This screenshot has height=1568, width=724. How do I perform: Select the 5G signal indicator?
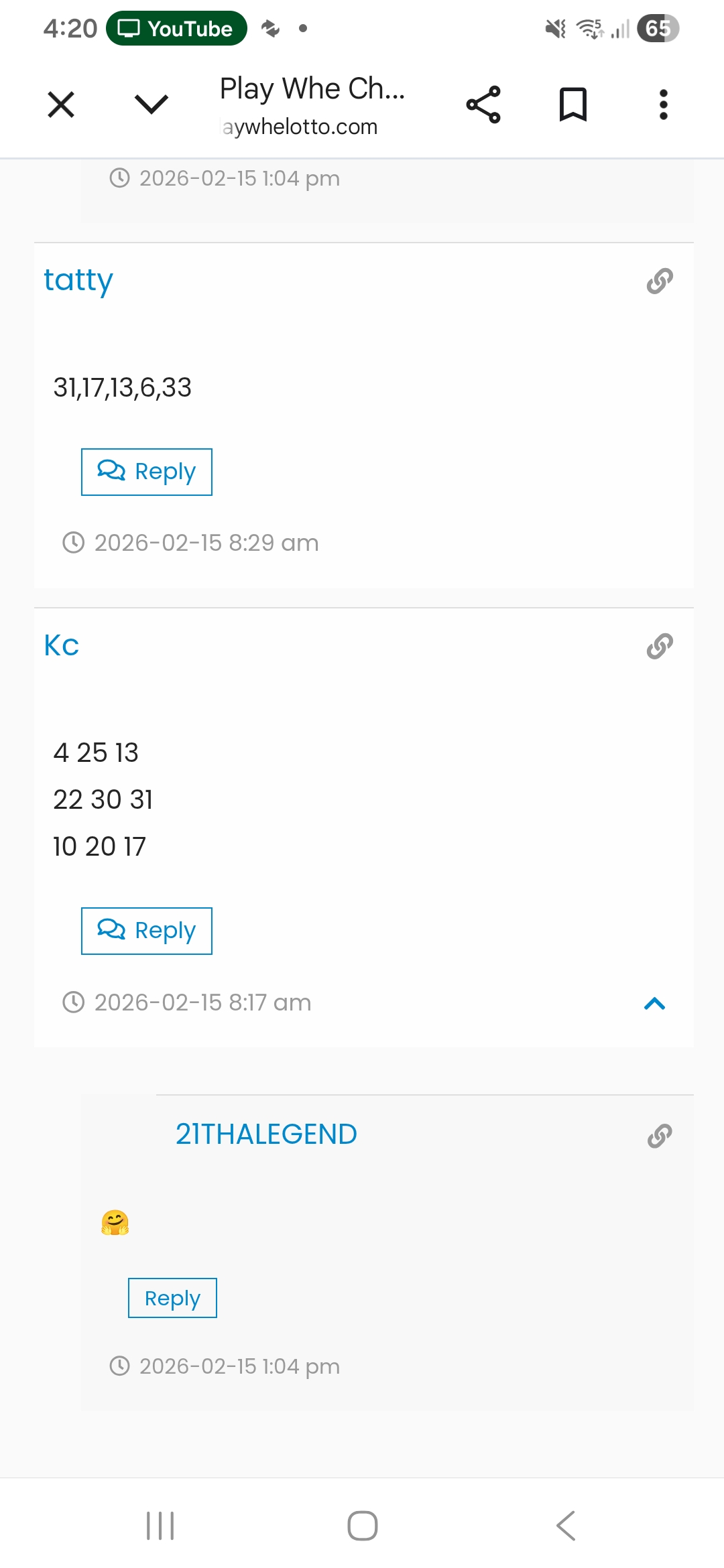pos(617,28)
